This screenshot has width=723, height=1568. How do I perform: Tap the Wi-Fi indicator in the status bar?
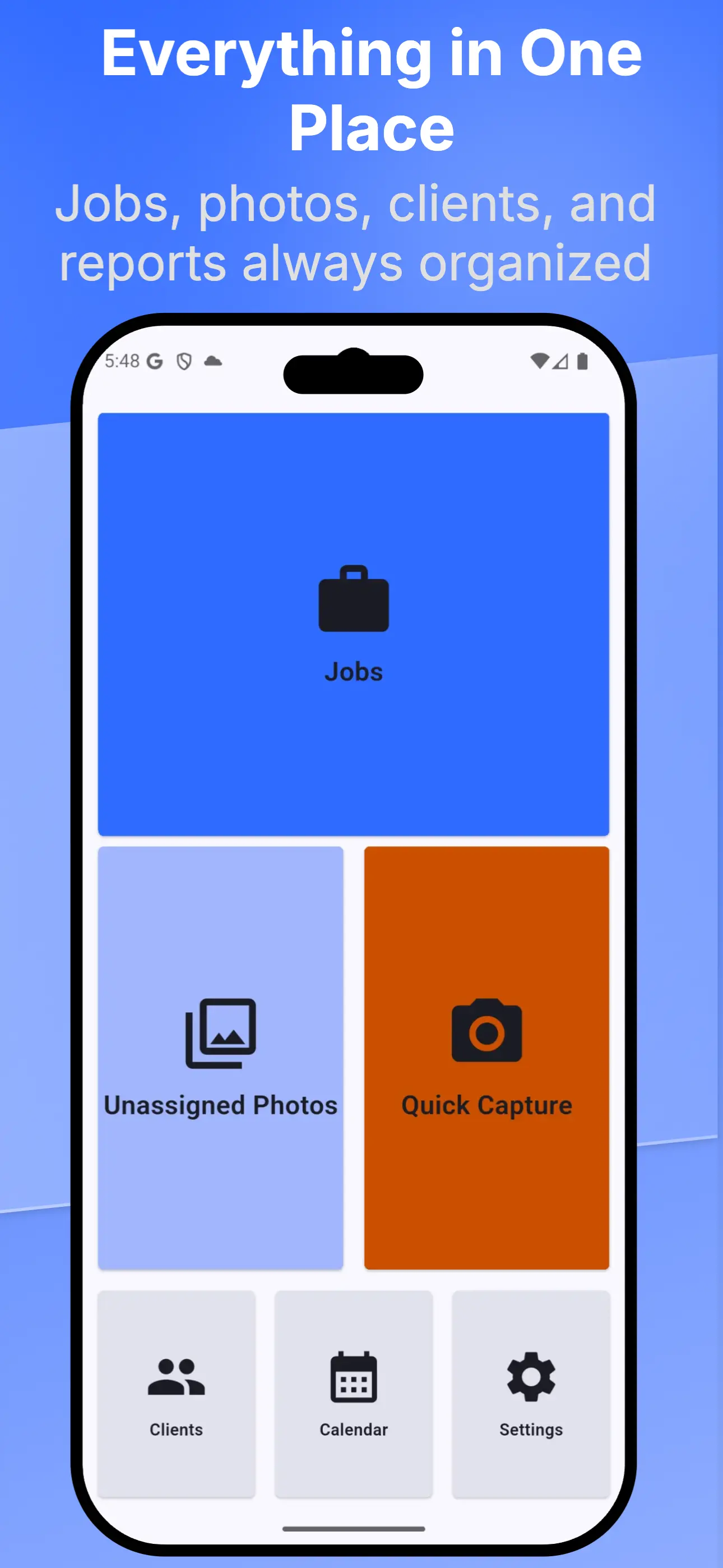(539, 359)
